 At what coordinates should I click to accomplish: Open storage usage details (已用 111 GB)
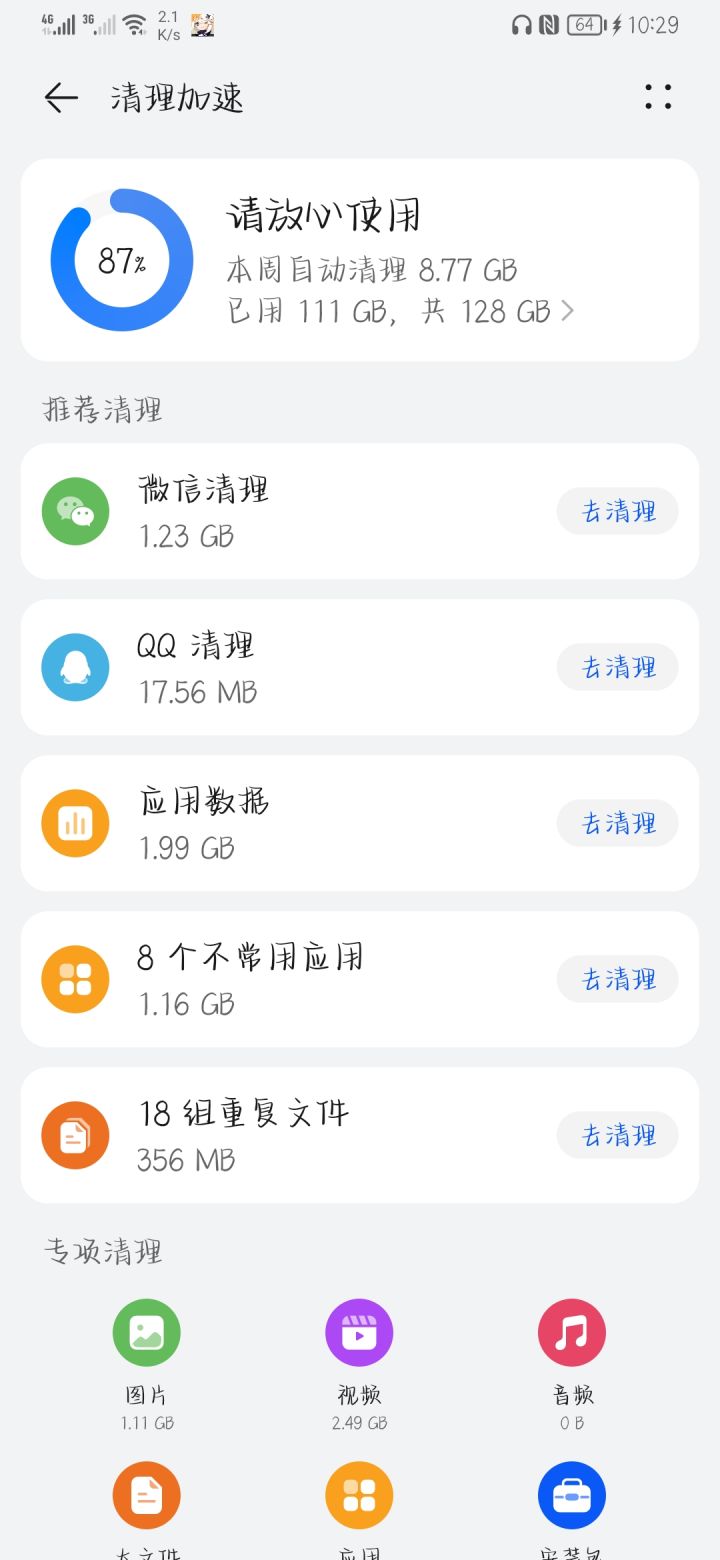tap(400, 311)
